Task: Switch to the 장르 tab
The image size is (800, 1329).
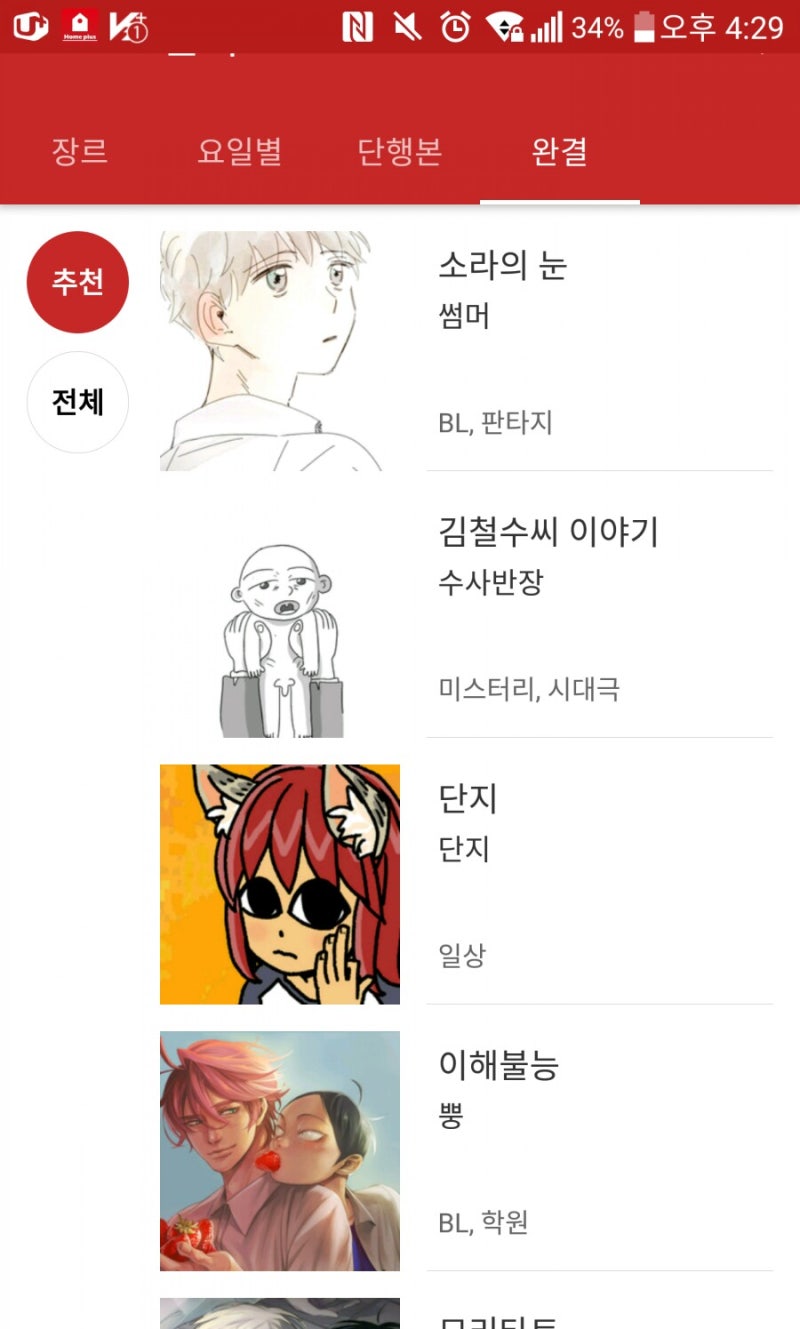Action: 80,152
